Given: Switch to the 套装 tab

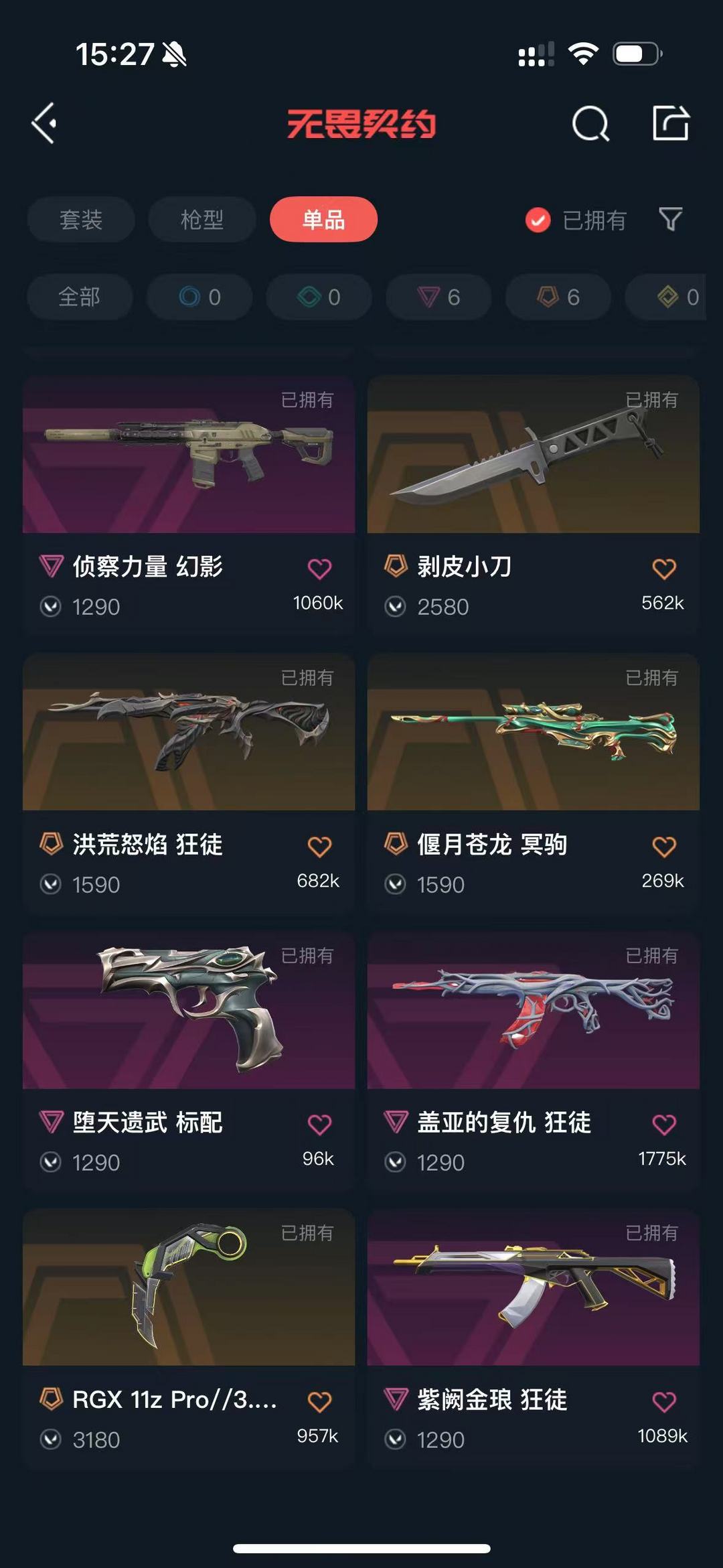Looking at the screenshot, I should (81, 219).
